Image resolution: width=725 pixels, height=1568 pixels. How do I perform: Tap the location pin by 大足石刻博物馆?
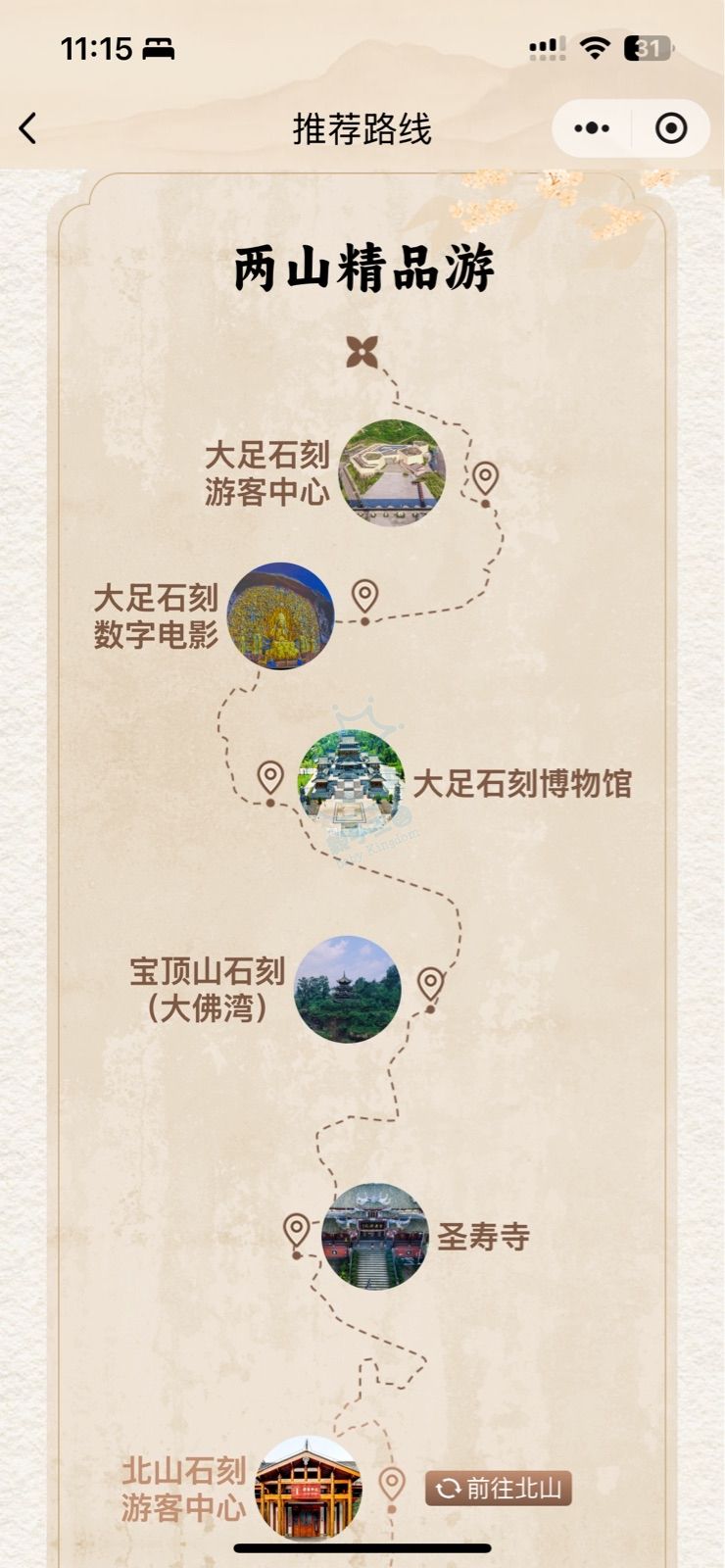click(270, 778)
